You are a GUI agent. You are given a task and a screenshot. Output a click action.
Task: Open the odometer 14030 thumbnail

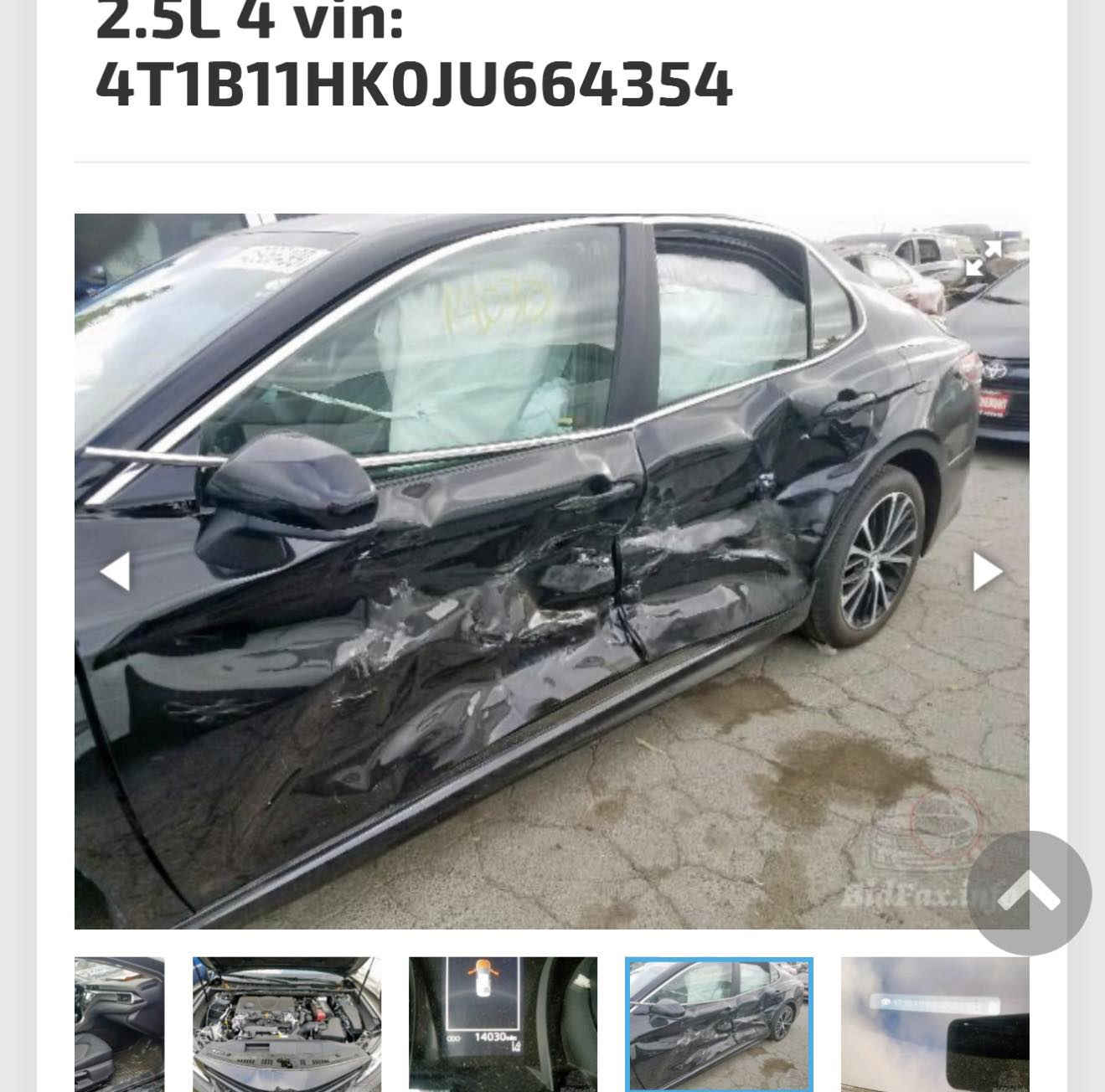[x=503, y=1023]
